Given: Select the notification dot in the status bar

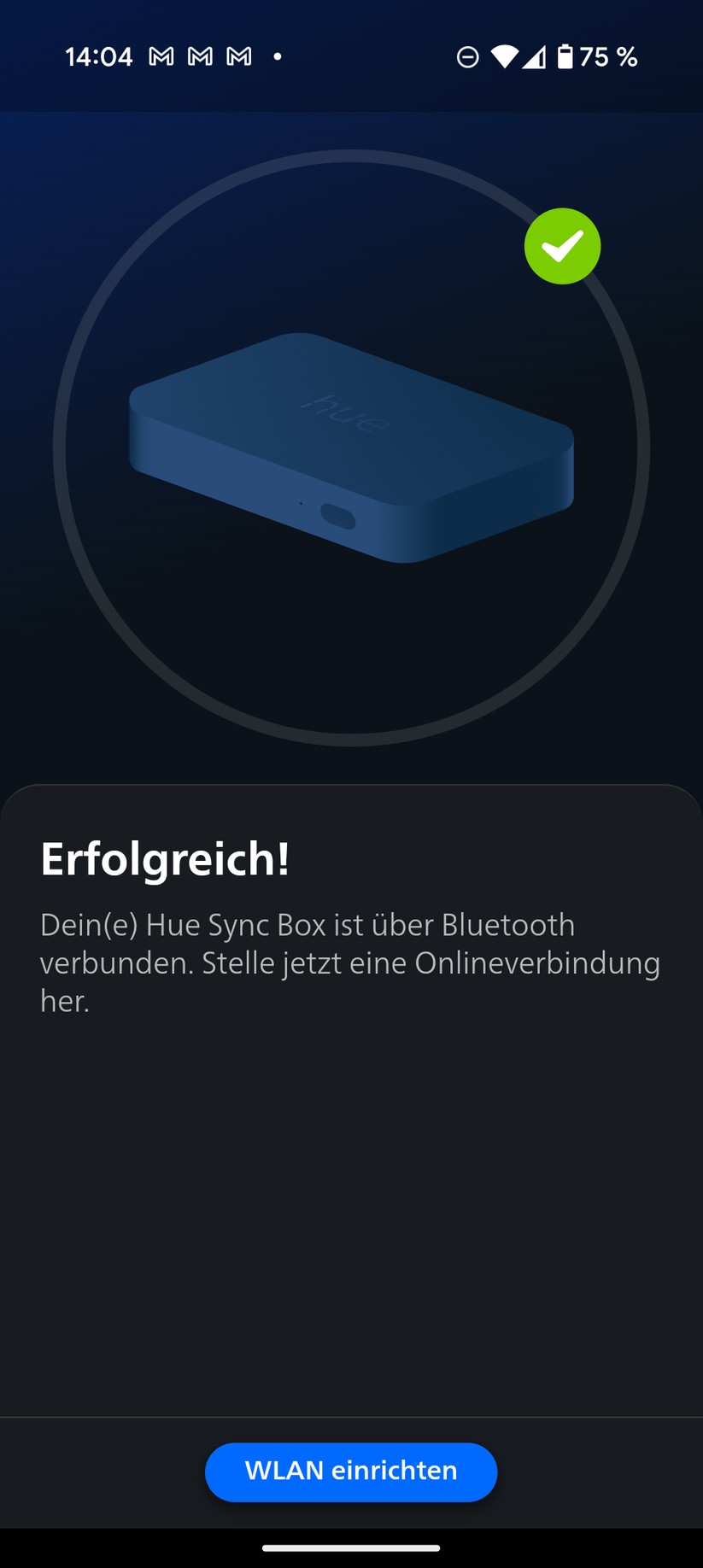Looking at the screenshot, I should point(278,56).
